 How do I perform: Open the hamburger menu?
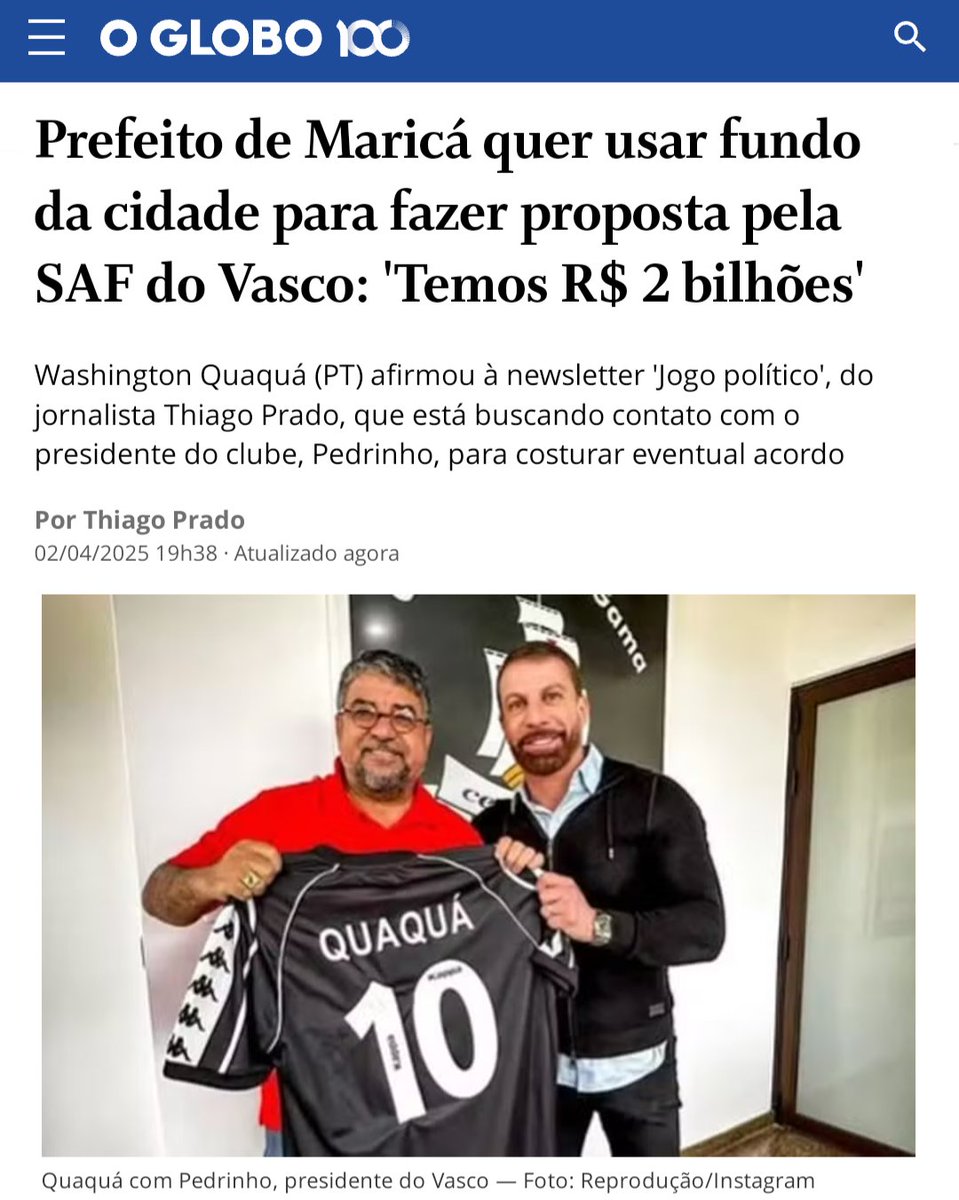coord(46,38)
